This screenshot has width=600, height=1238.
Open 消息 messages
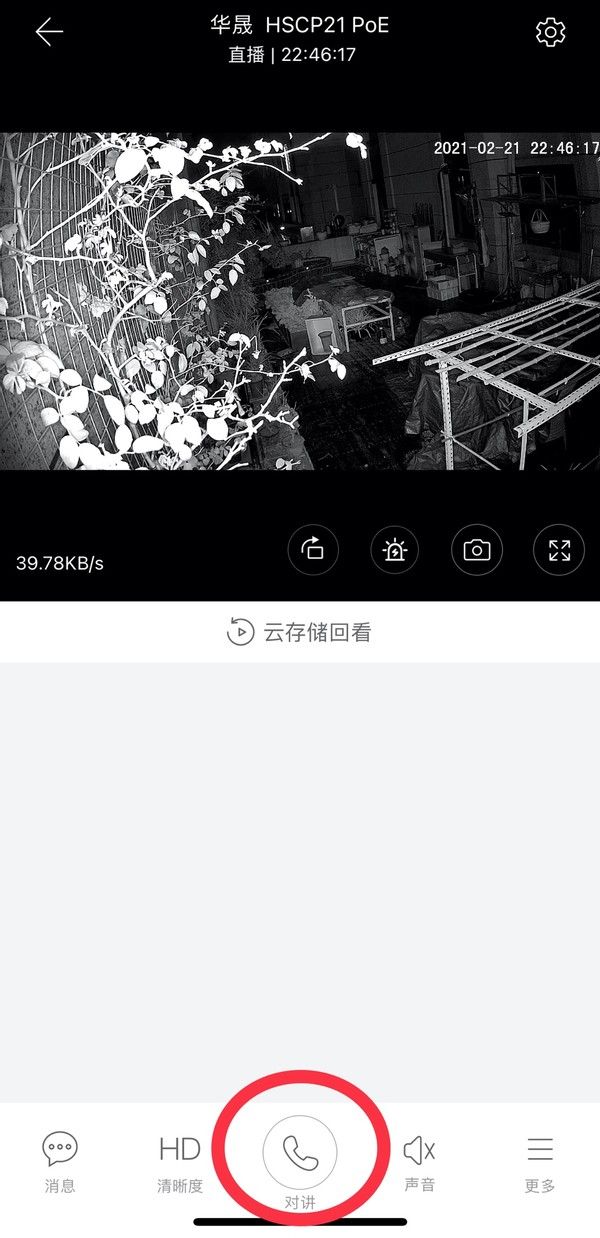tap(60, 1160)
